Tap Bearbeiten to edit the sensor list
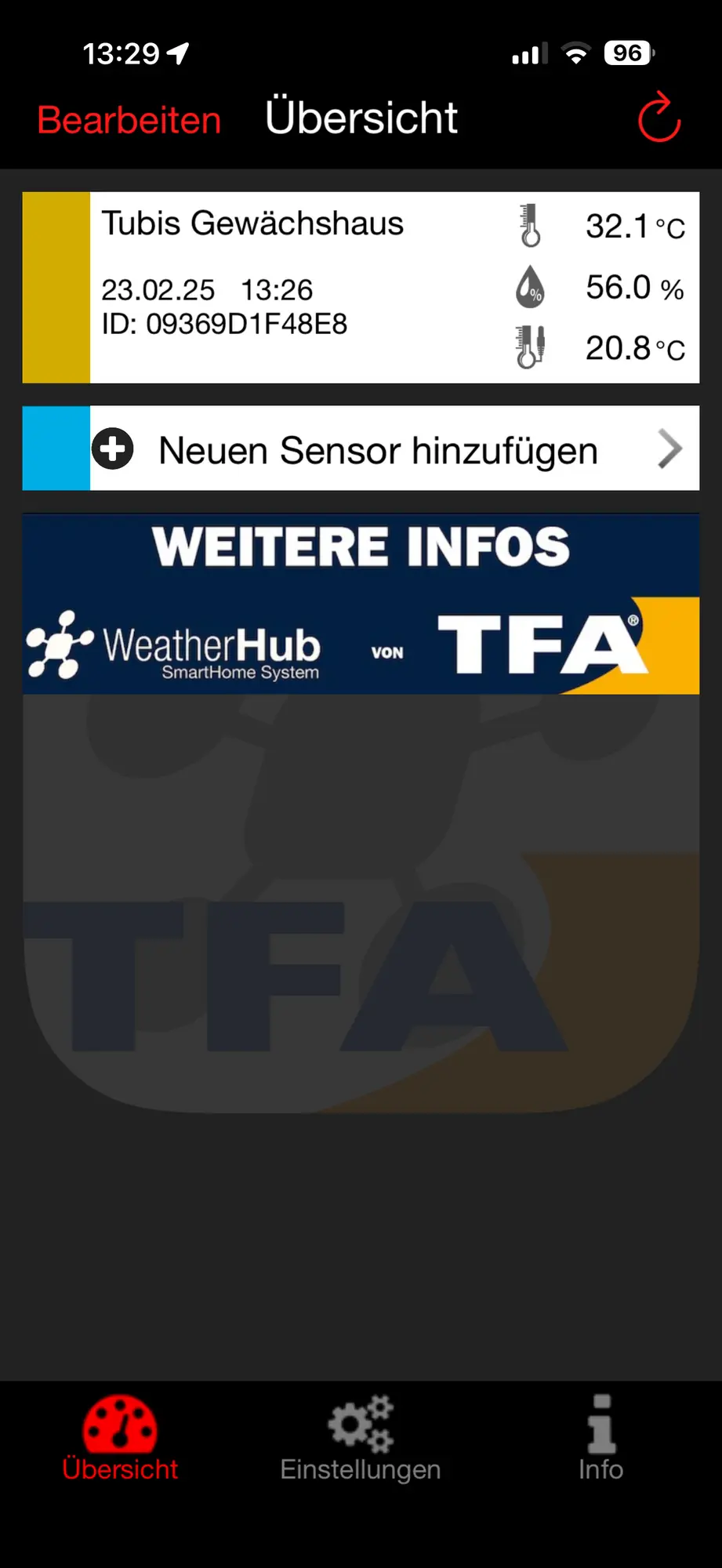The image size is (722, 1568). point(129,120)
